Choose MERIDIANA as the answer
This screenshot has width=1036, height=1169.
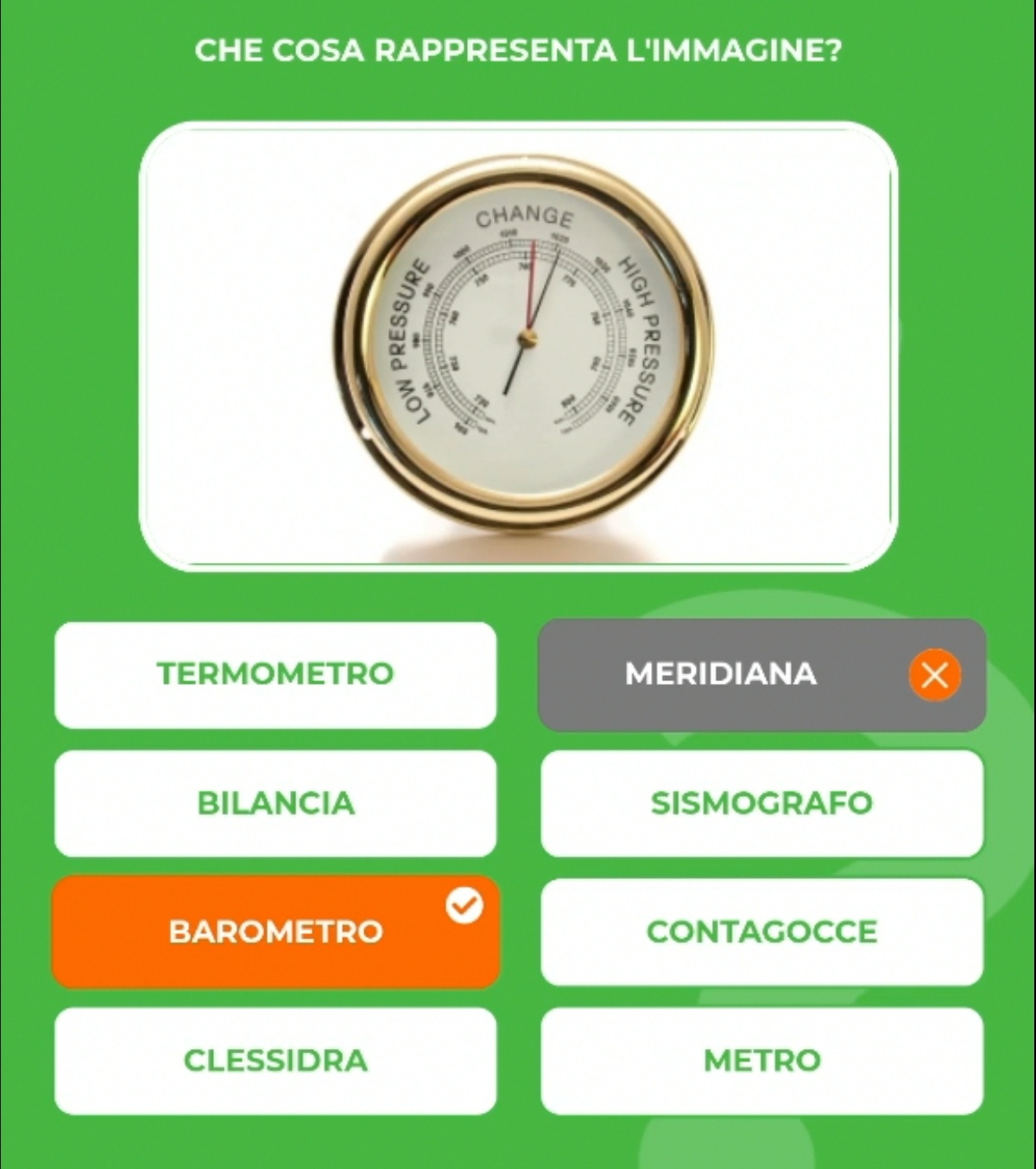pos(721,674)
